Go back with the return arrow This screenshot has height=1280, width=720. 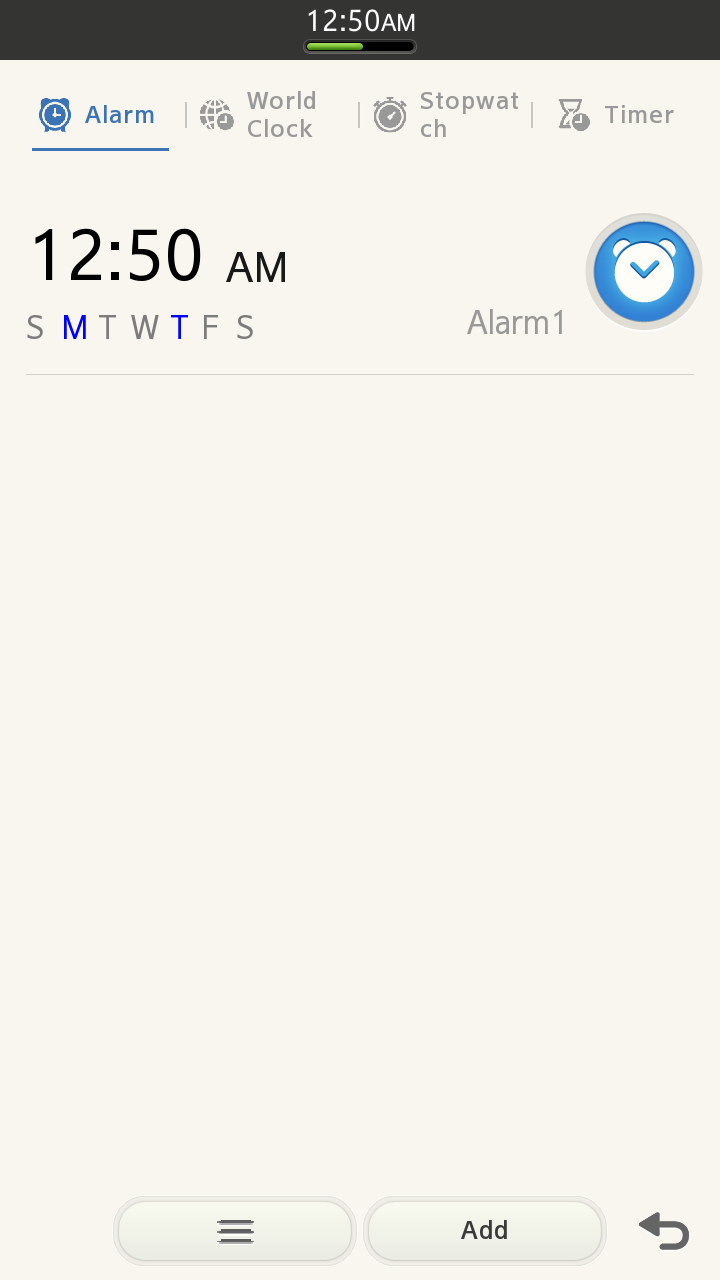click(665, 1230)
